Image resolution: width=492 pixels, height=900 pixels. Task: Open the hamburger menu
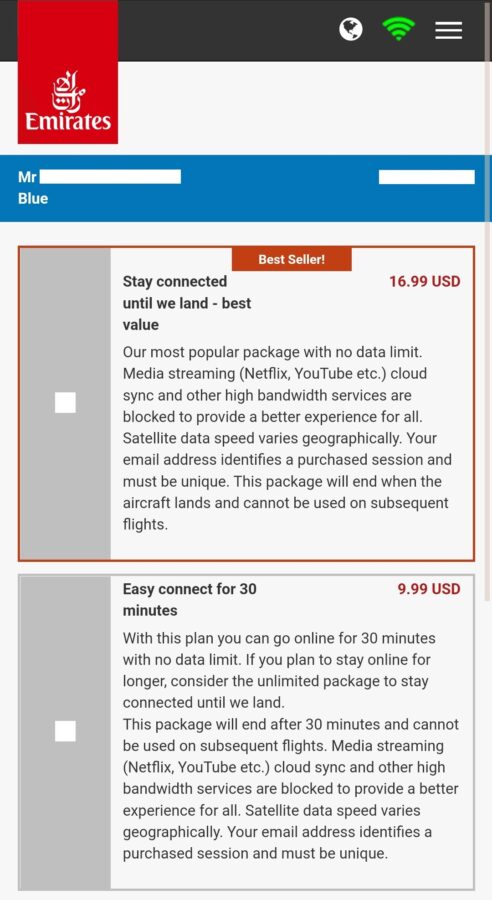coord(448,30)
